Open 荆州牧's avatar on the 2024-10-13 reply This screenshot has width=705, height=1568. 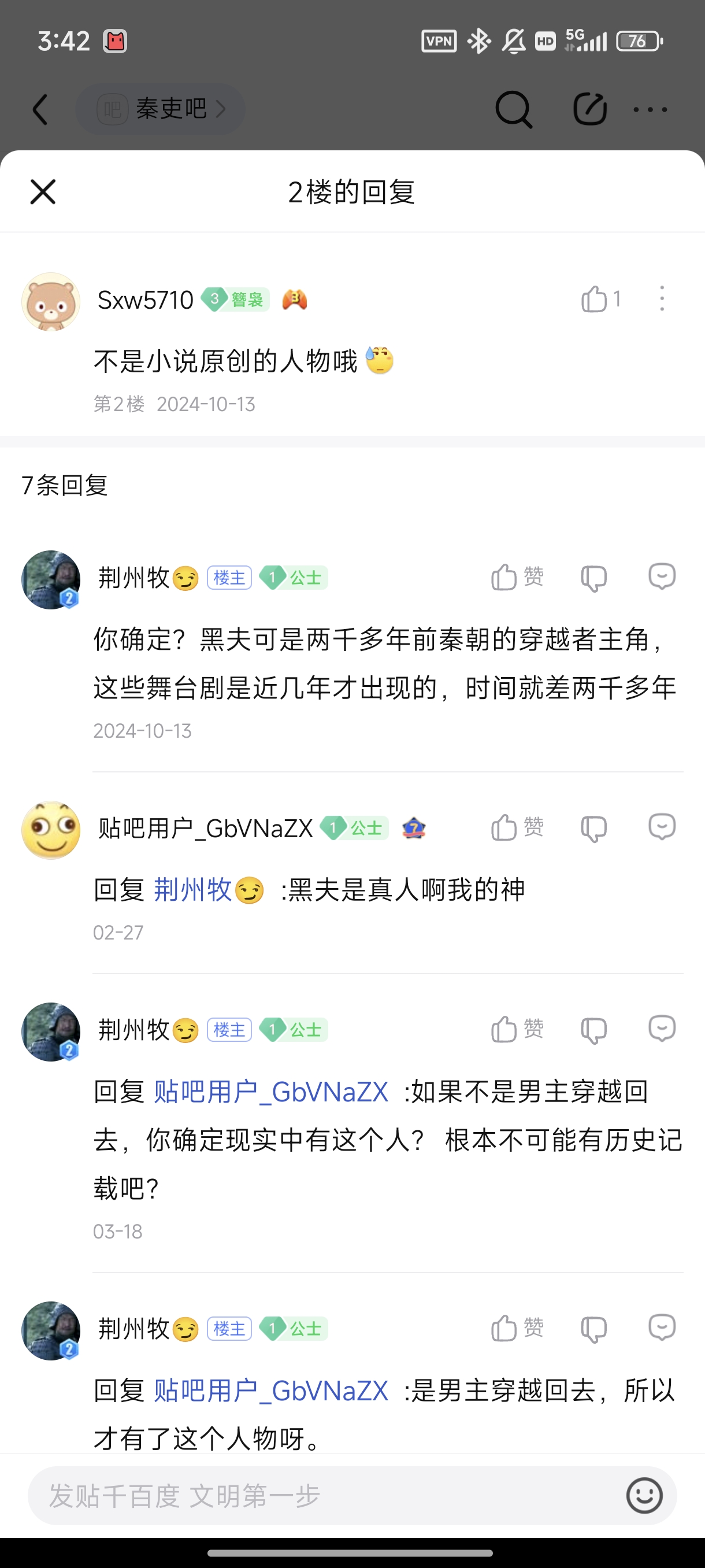coord(51,579)
